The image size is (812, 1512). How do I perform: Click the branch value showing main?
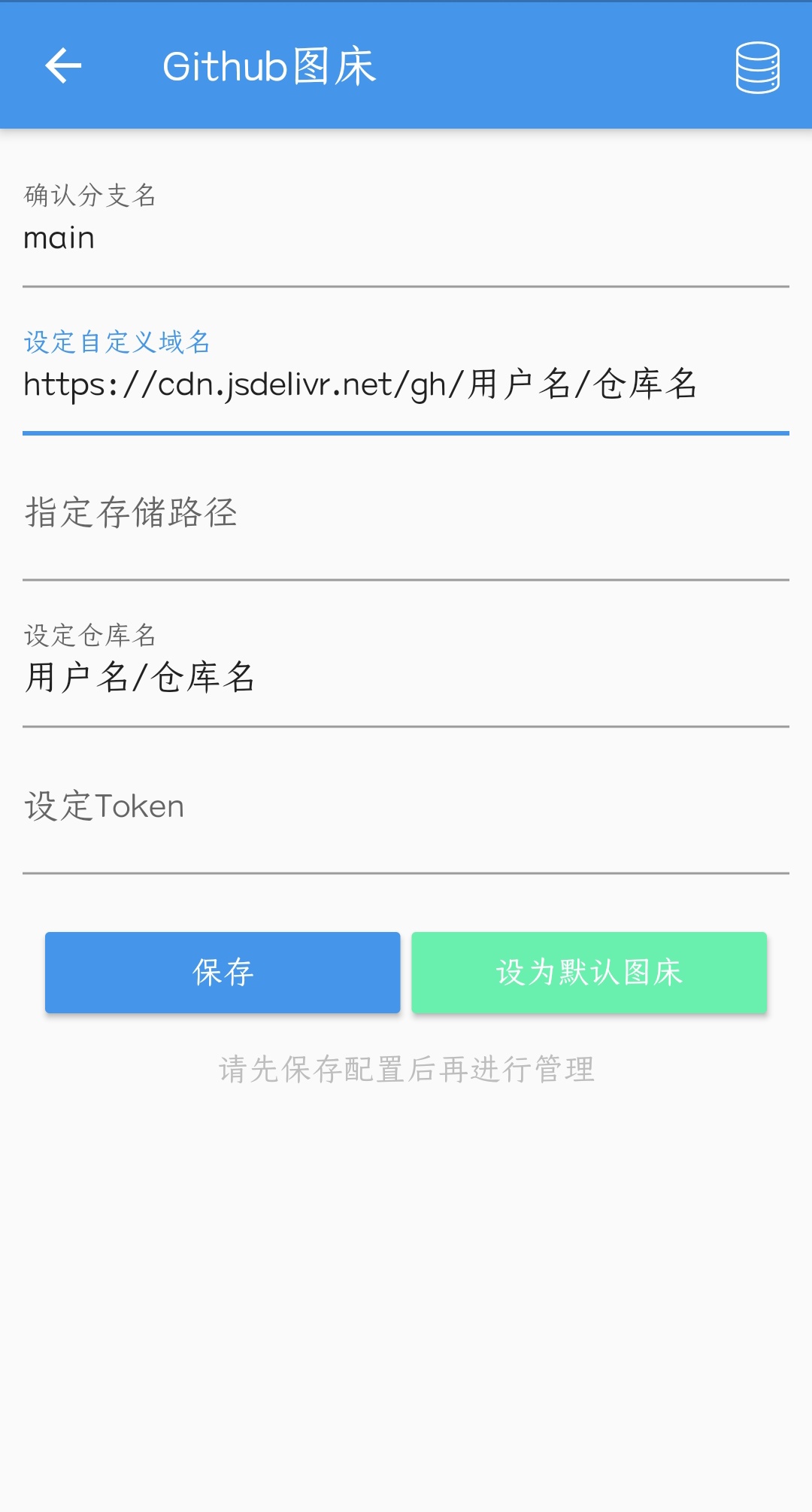coord(59,238)
